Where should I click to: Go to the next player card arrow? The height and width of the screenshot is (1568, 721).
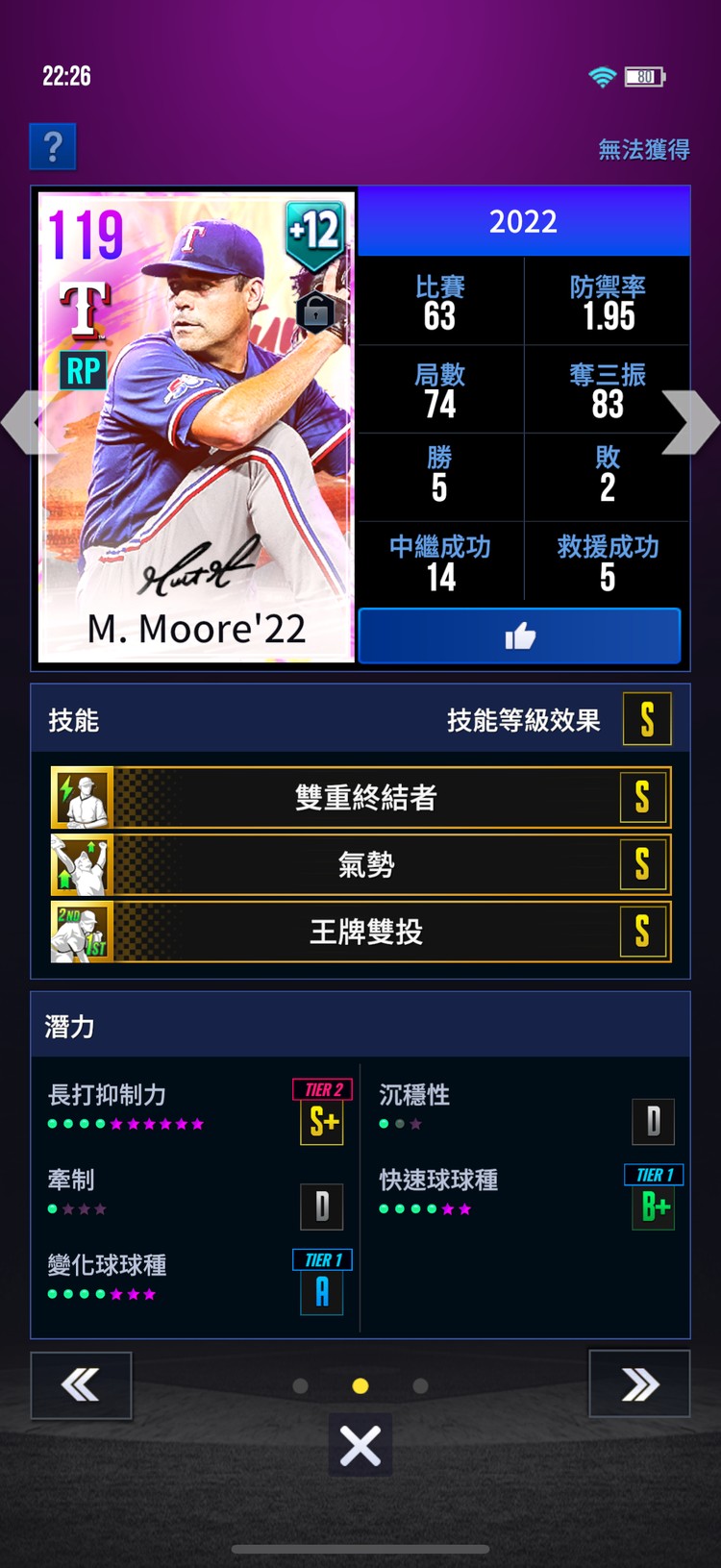pyautogui.click(x=690, y=422)
